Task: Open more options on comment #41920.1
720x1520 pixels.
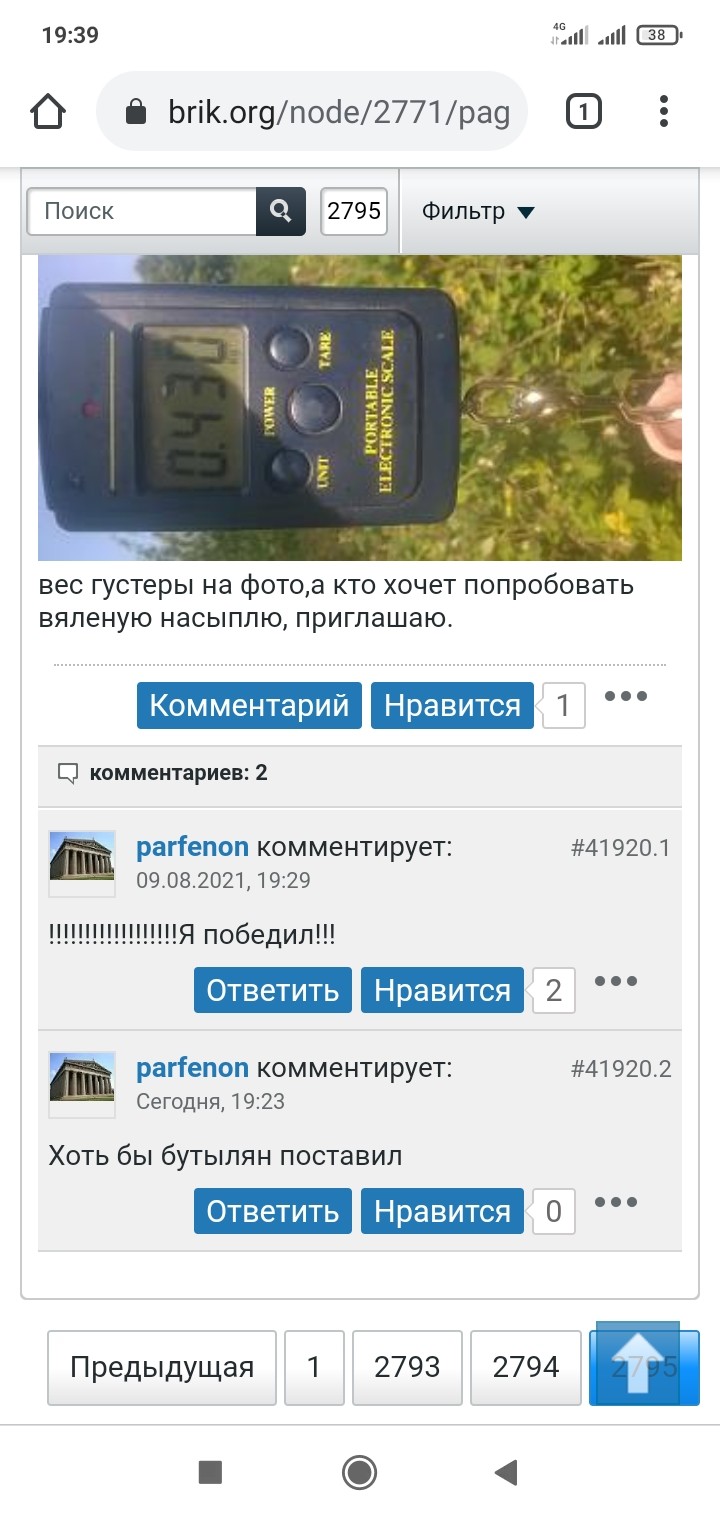Action: [x=616, y=982]
